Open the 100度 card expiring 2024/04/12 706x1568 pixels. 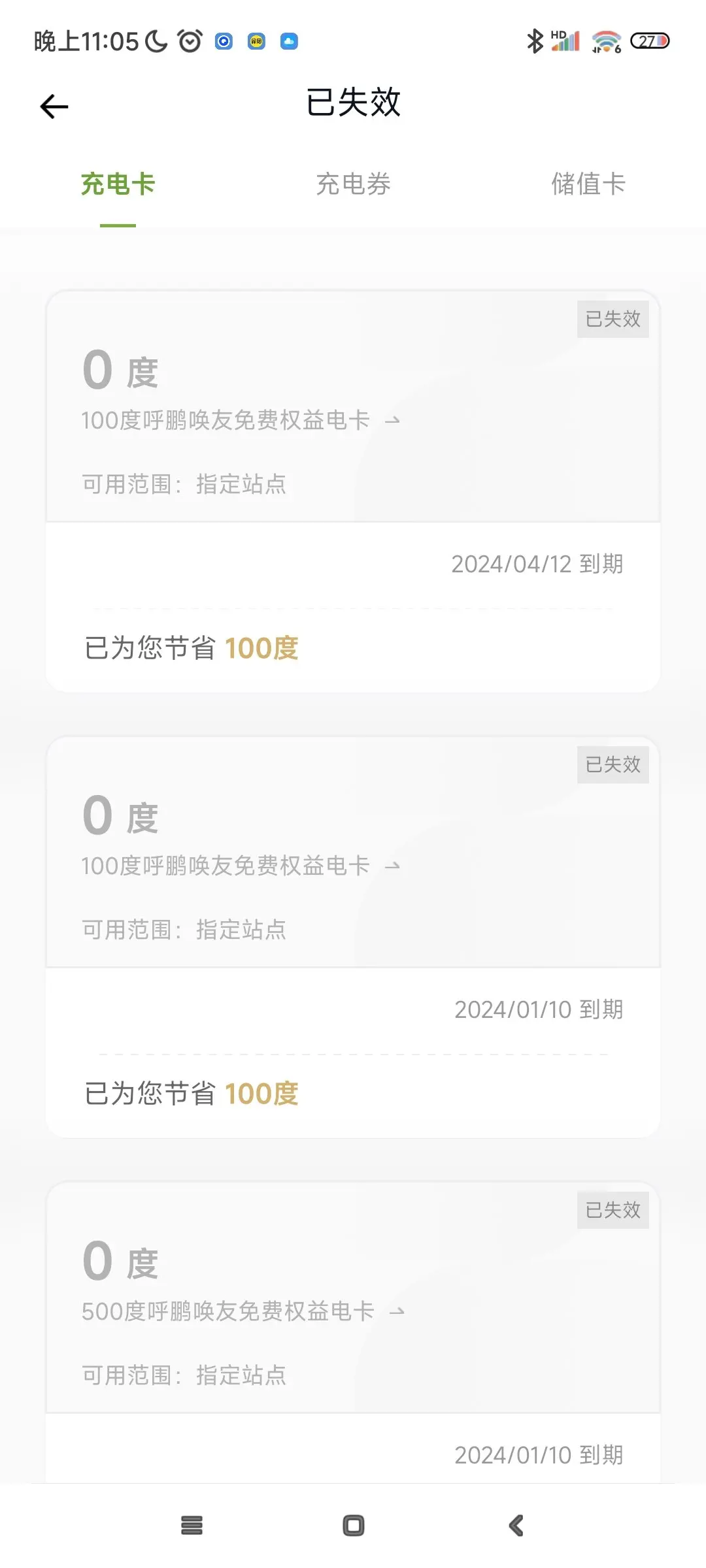(x=353, y=491)
